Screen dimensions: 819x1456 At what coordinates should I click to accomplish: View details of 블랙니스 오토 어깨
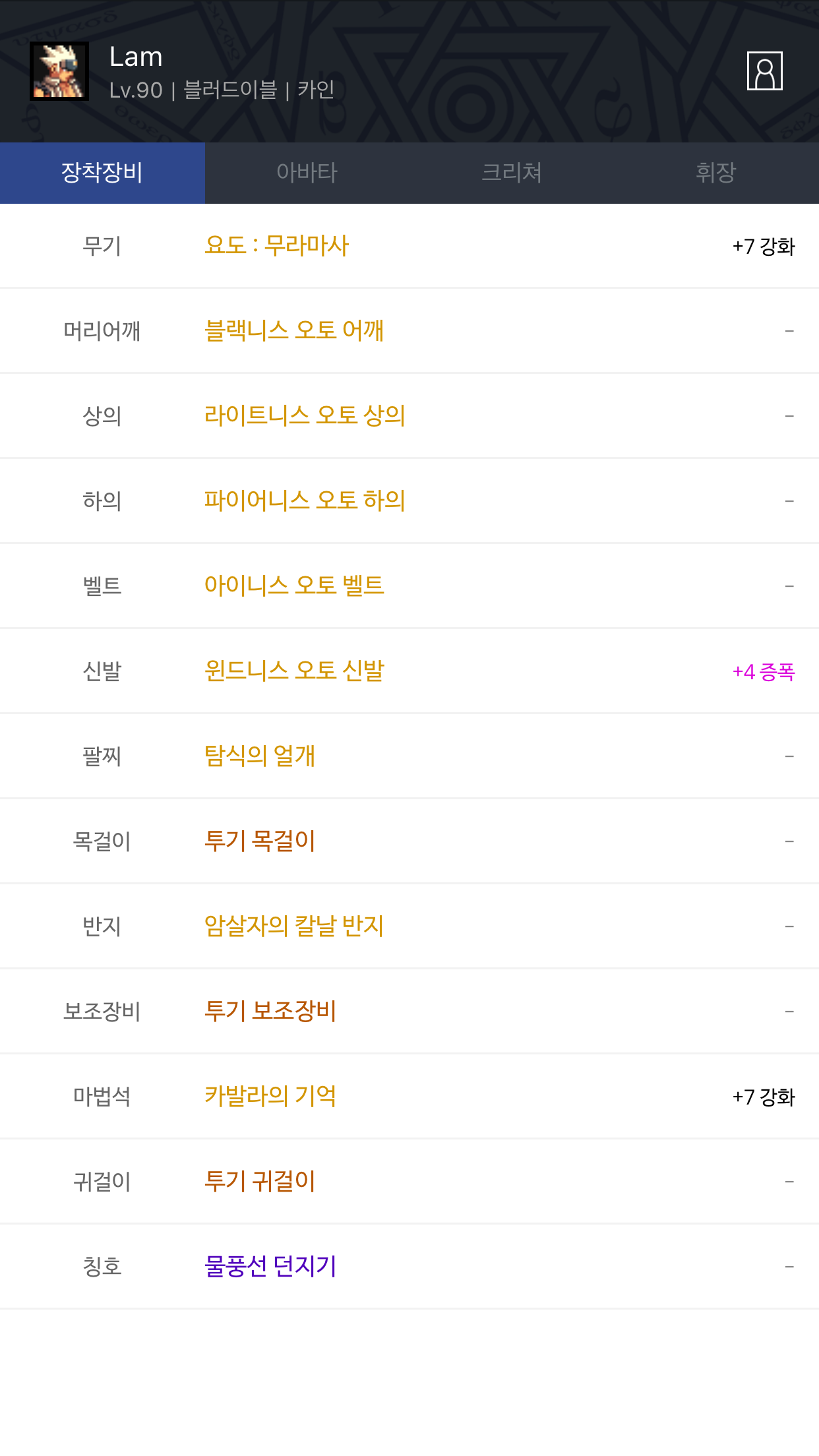click(x=294, y=330)
